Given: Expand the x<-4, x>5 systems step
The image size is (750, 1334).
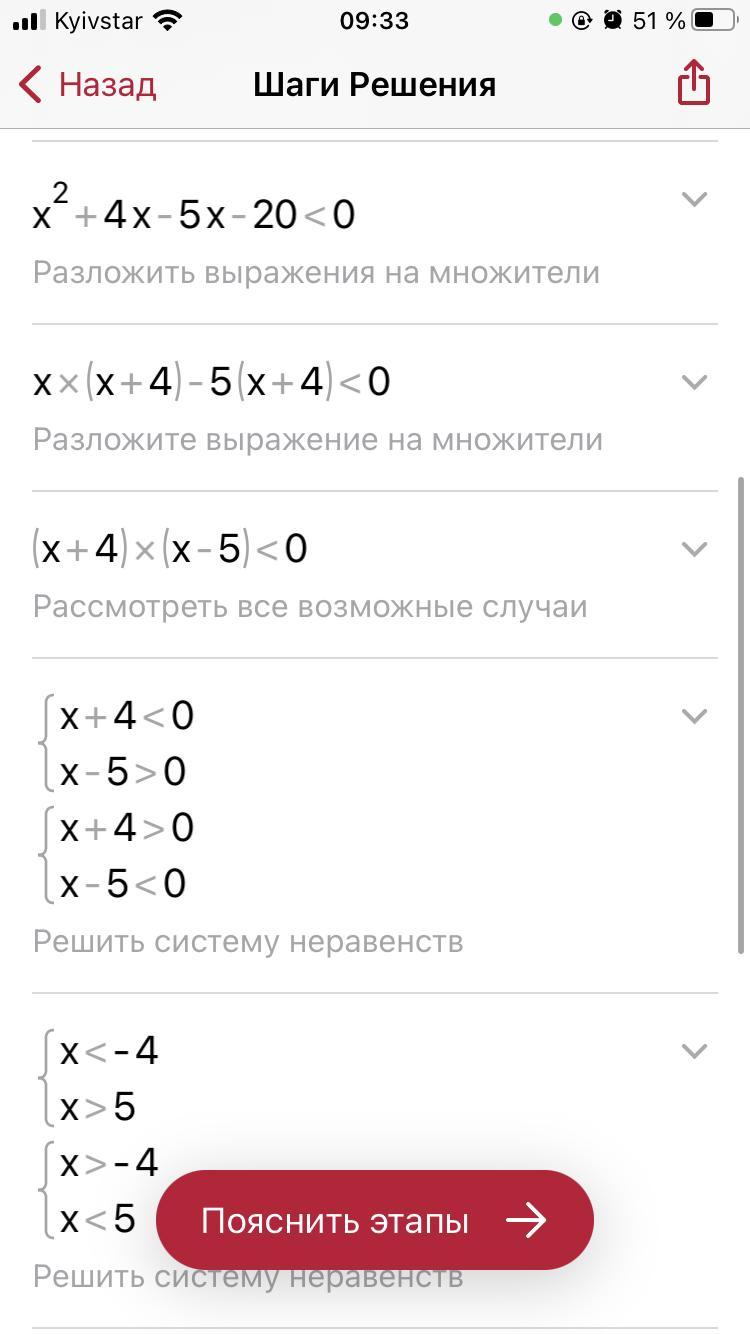Looking at the screenshot, I should (x=694, y=1051).
